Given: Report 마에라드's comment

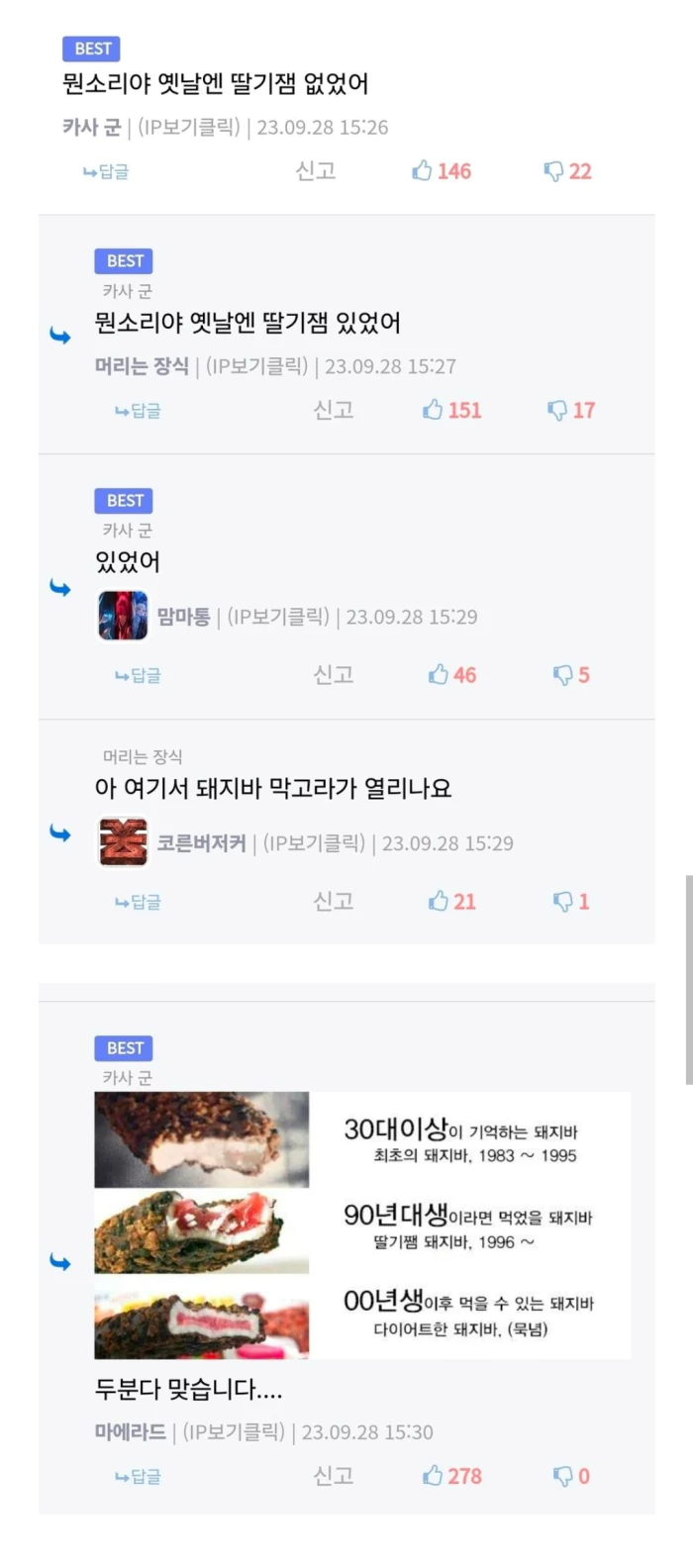Looking at the screenshot, I should tap(333, 1476).
